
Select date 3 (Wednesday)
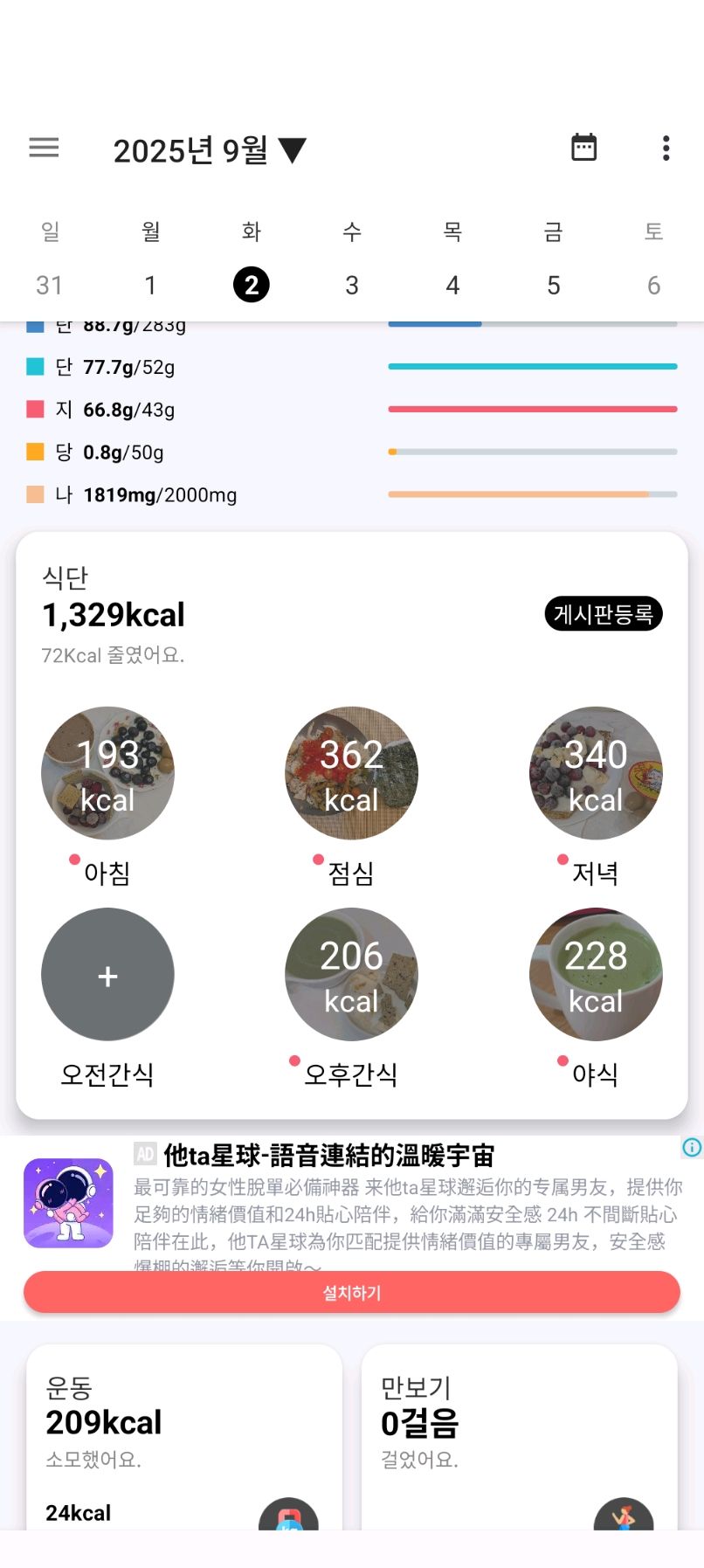352,285
